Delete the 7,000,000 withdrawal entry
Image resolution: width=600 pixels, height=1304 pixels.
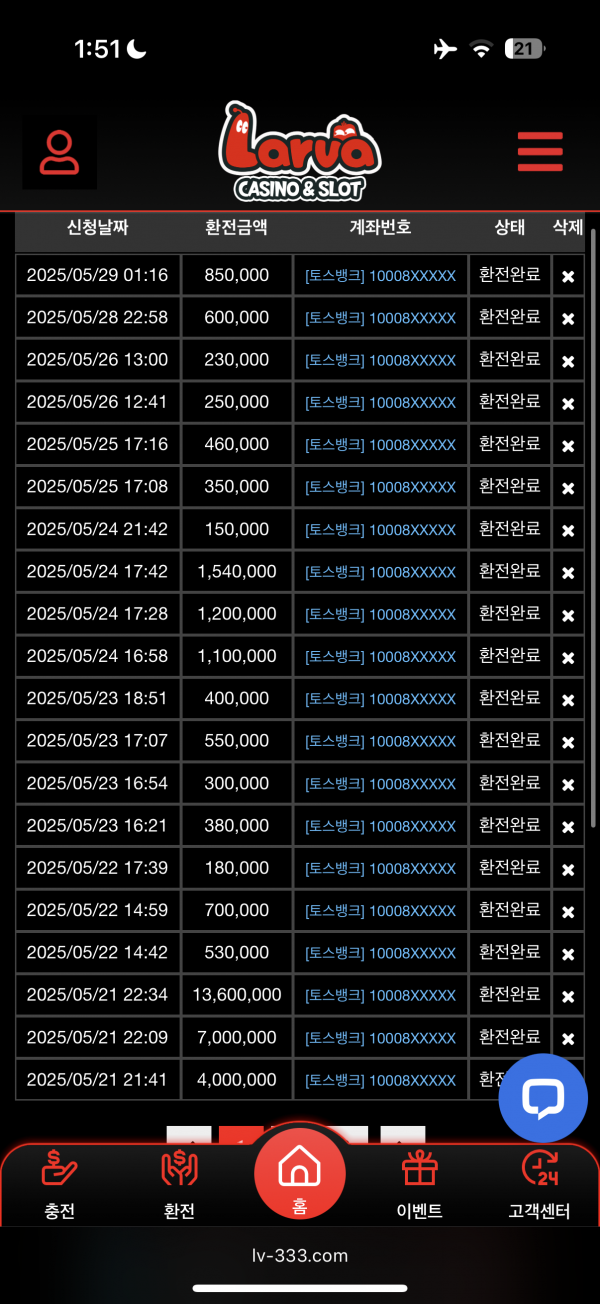(x=568, y=1039)
